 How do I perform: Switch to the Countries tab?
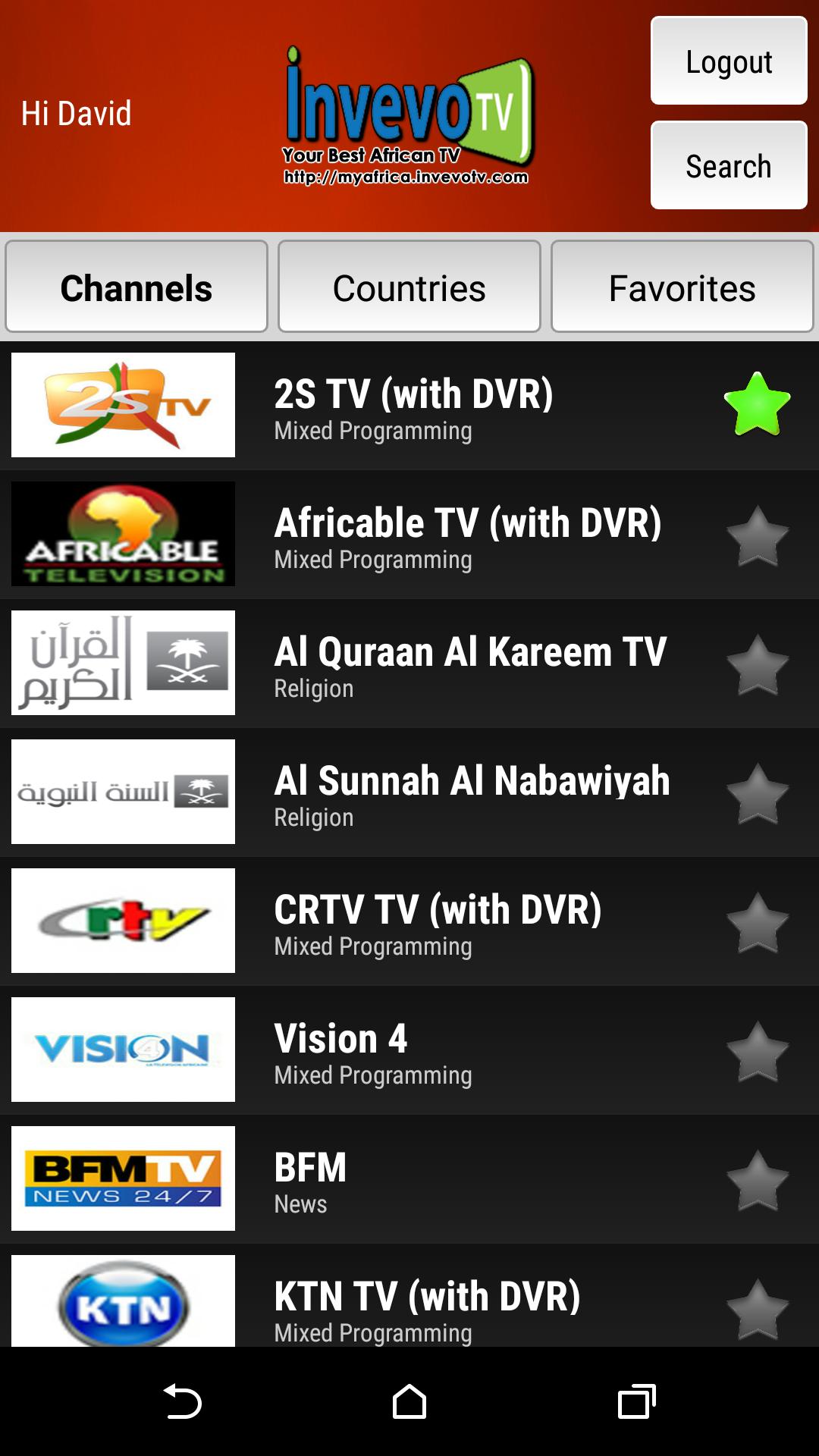409,287
